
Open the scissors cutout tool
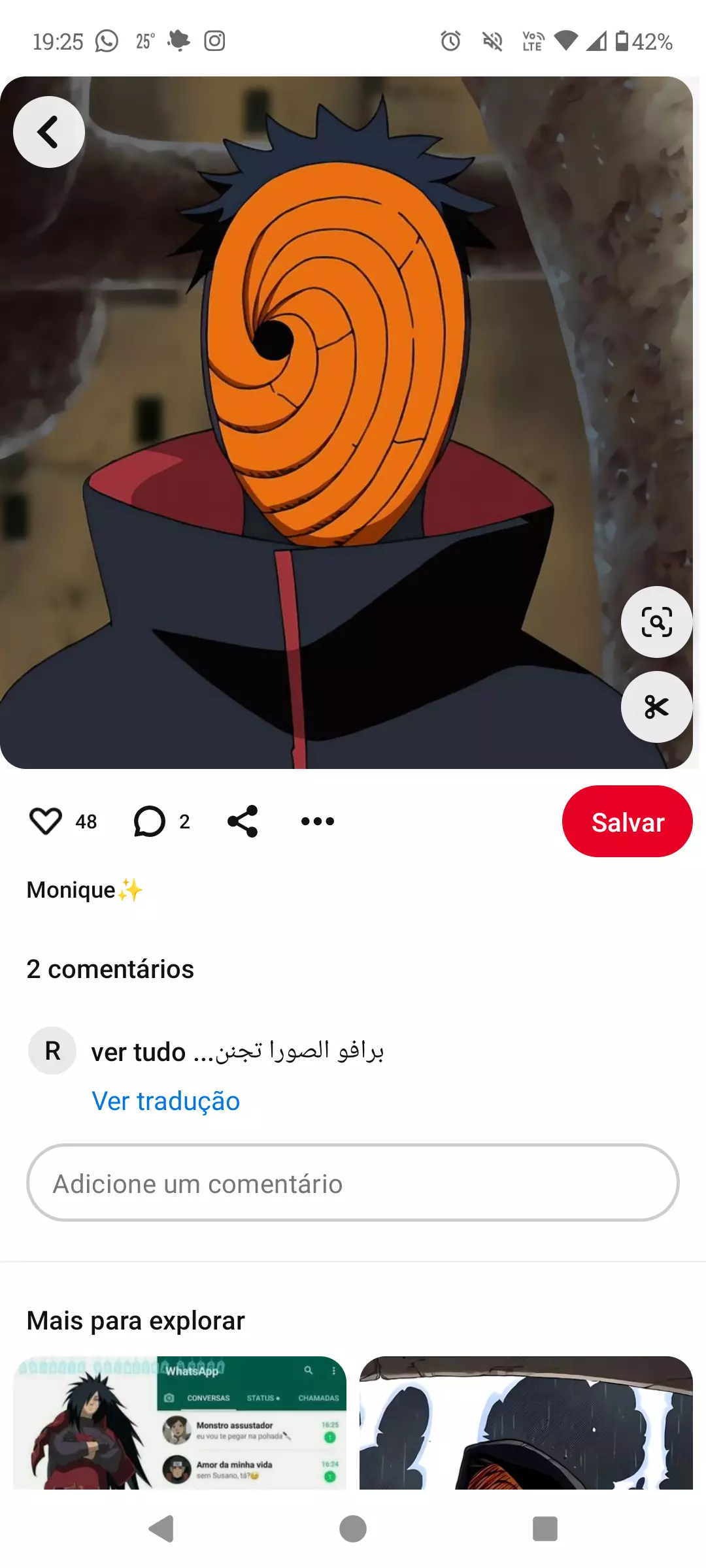coord(656,707)
